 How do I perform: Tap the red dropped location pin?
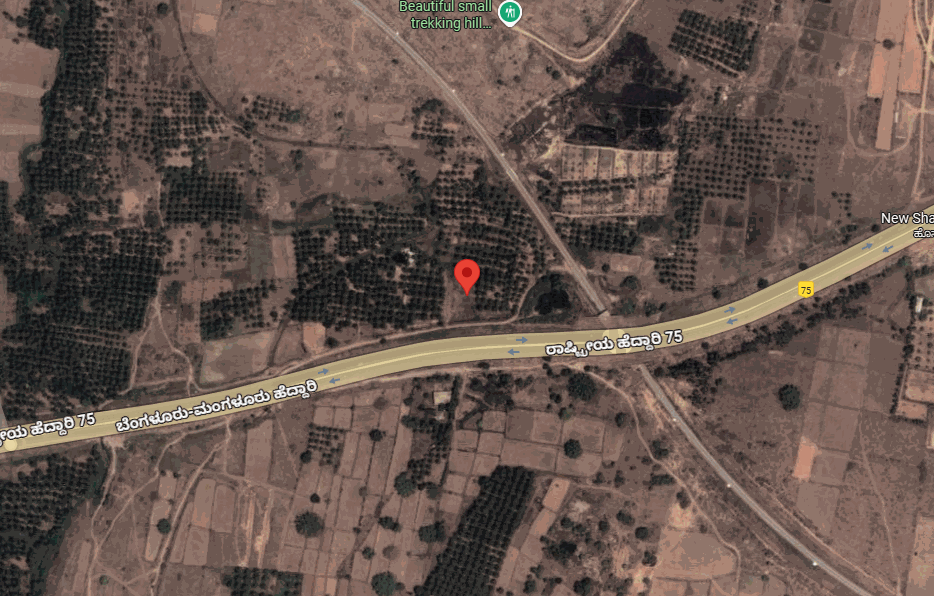pos(467,274)
